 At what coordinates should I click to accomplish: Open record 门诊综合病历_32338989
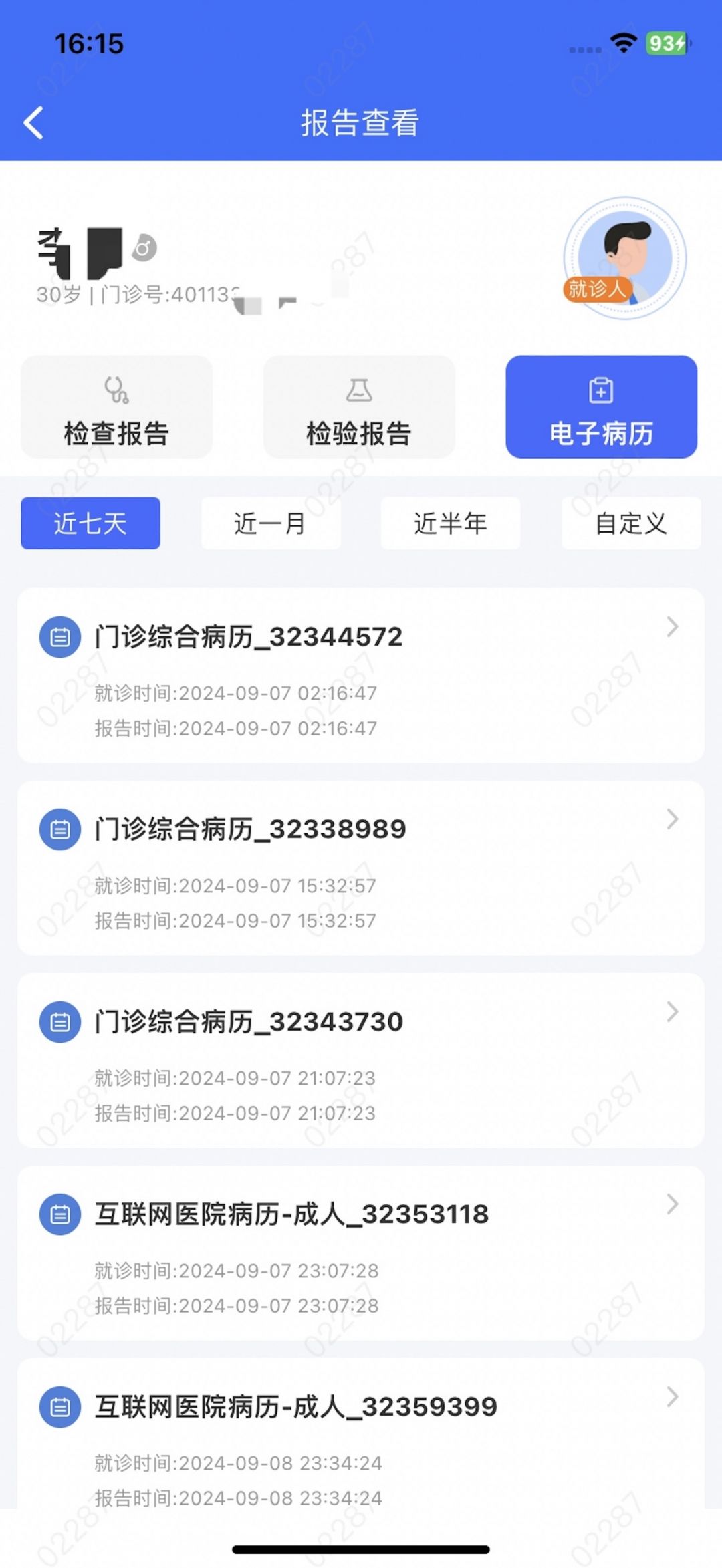[361, 868]
